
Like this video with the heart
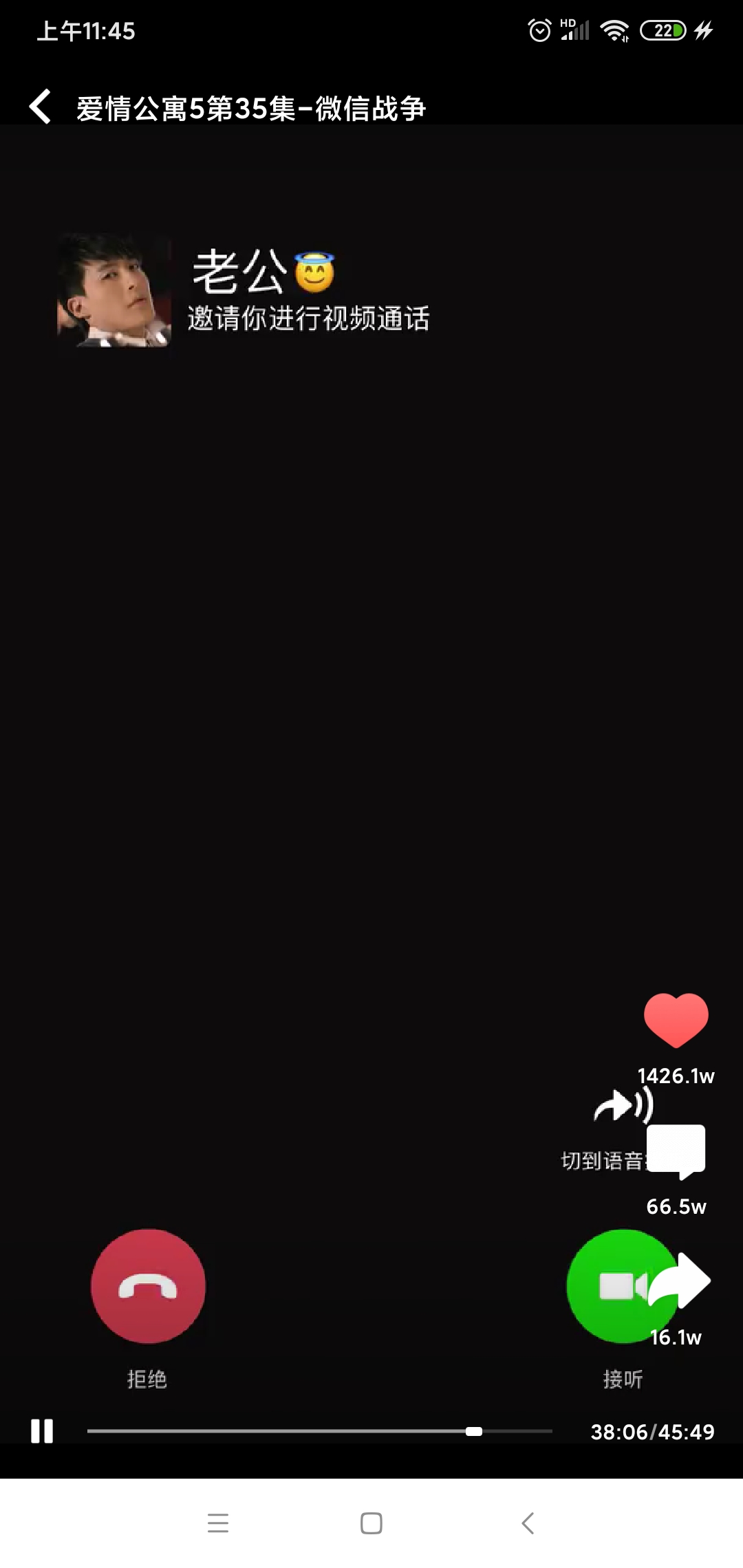[x=676, y=1021]
